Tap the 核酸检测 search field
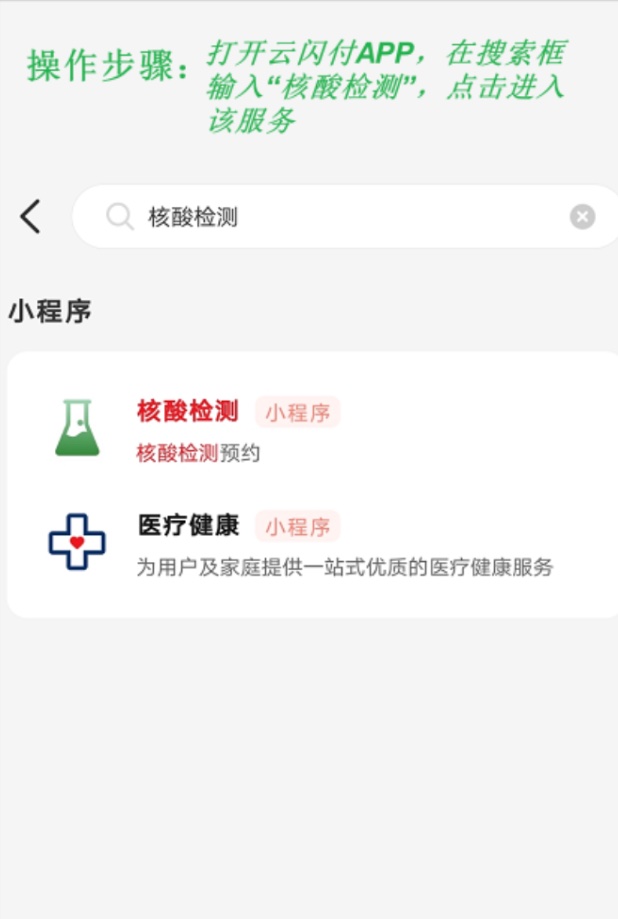The height and width of the screenshot is (919, 618). (340, 217)
